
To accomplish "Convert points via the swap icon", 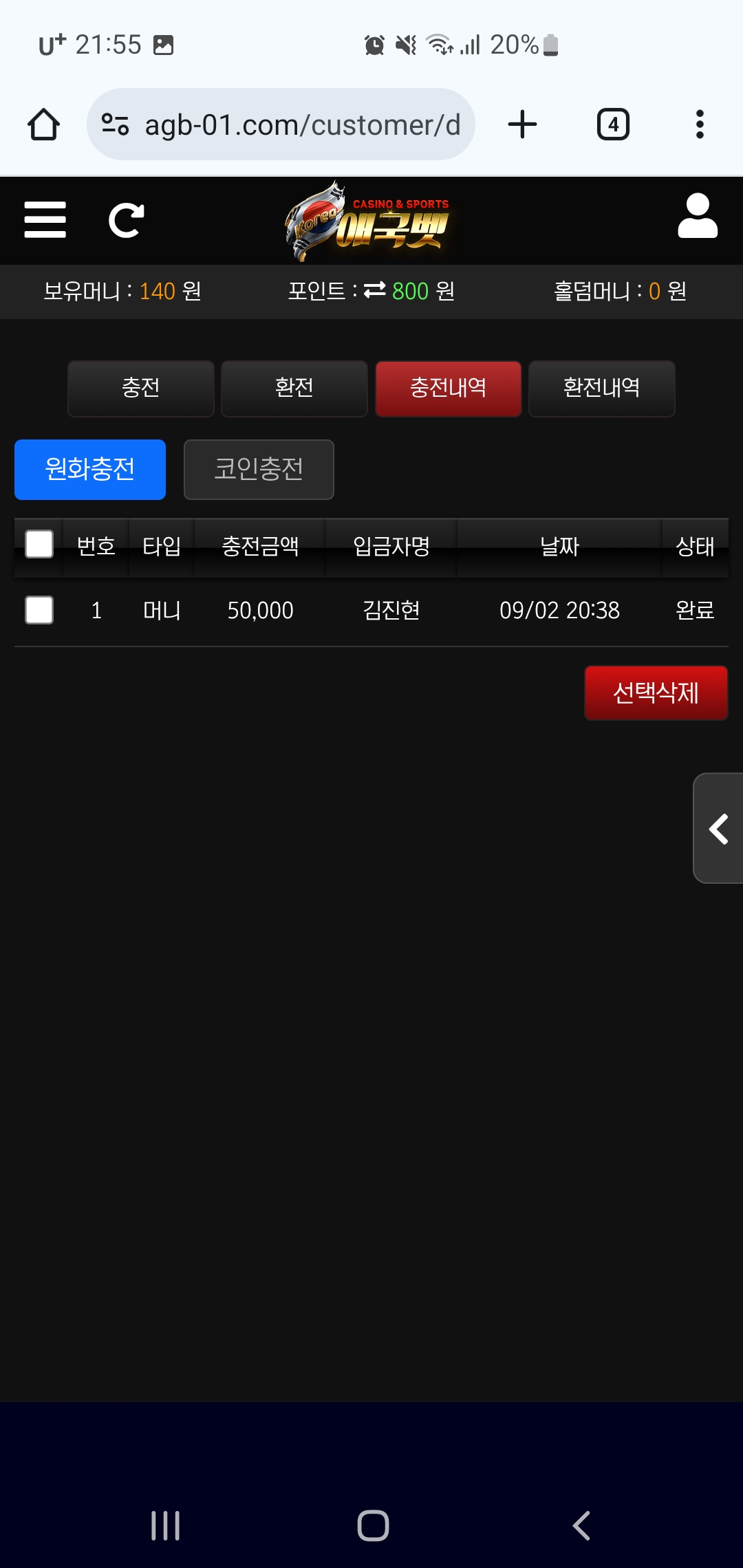I will pyautogui.click(x=375, y=290).
